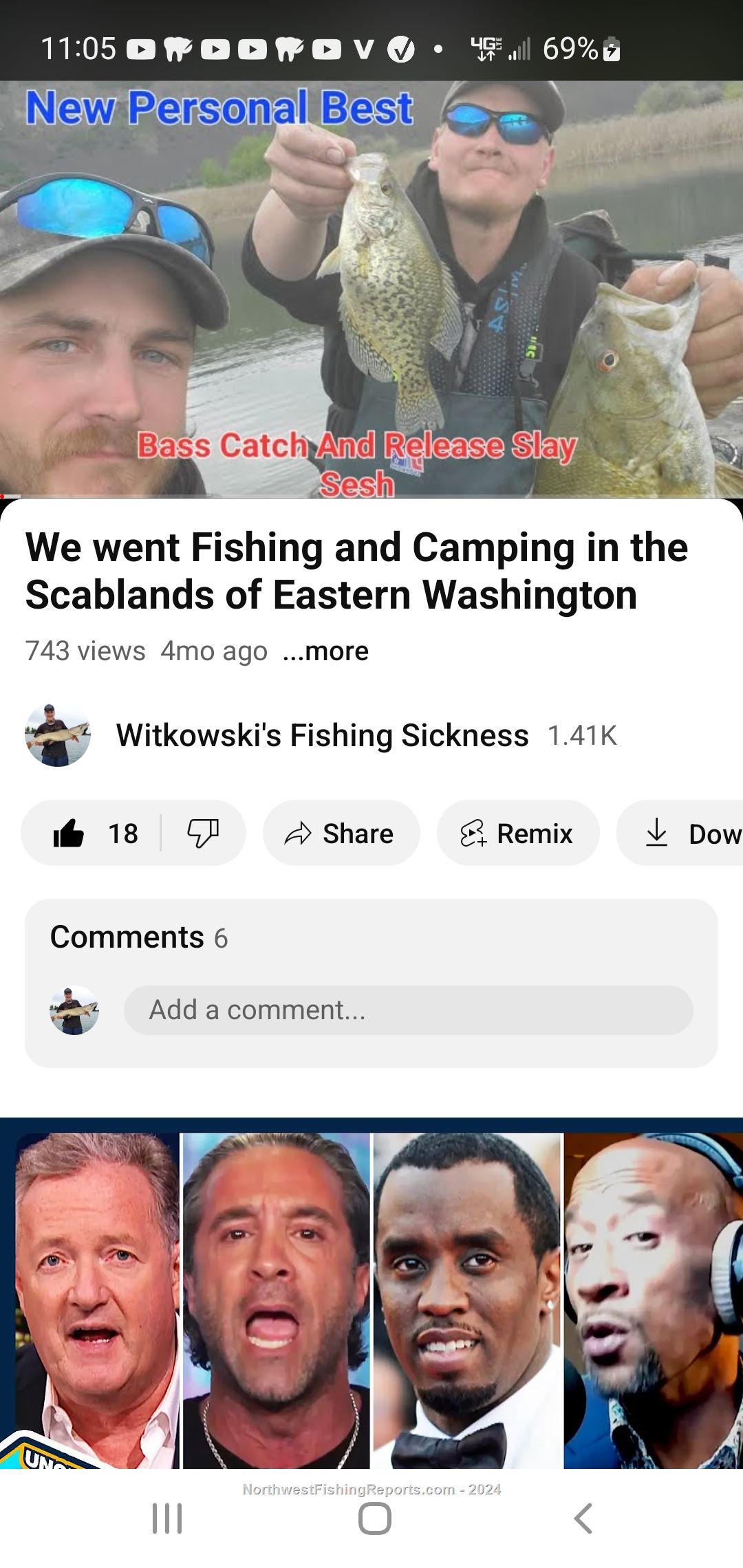Download the video

pos(681,833)
